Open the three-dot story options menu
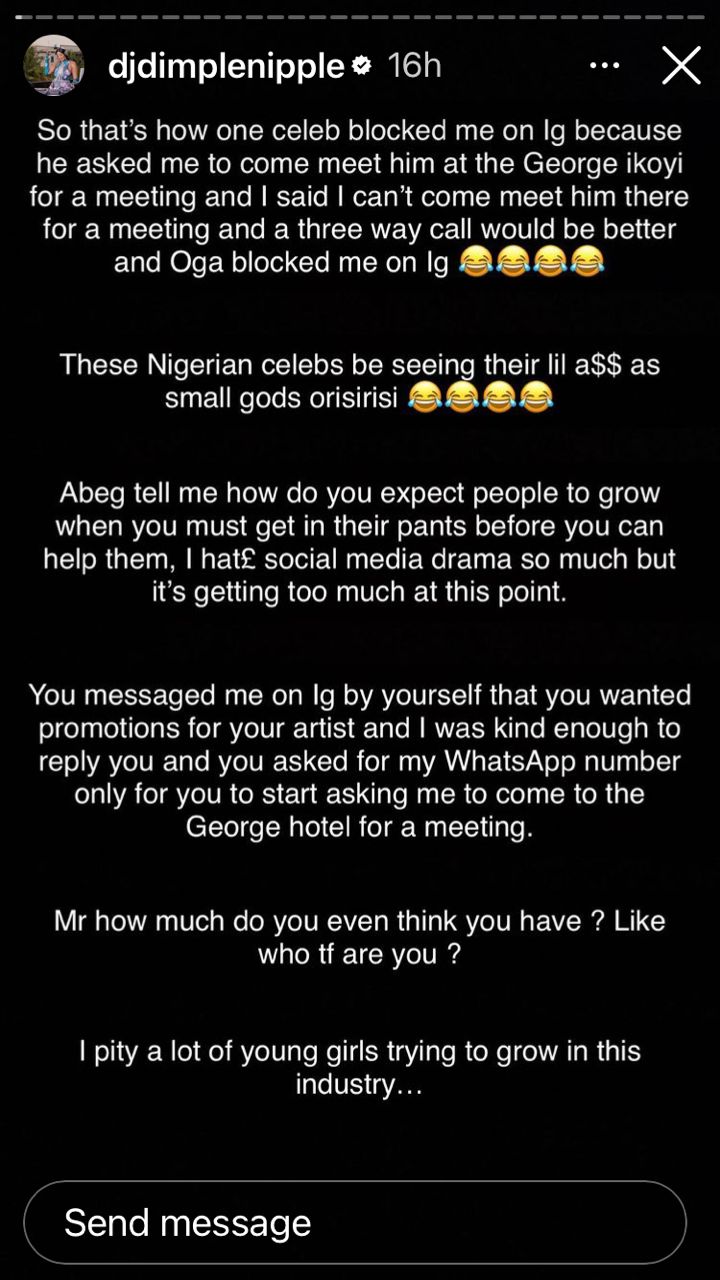 click(x=605, y=66)
